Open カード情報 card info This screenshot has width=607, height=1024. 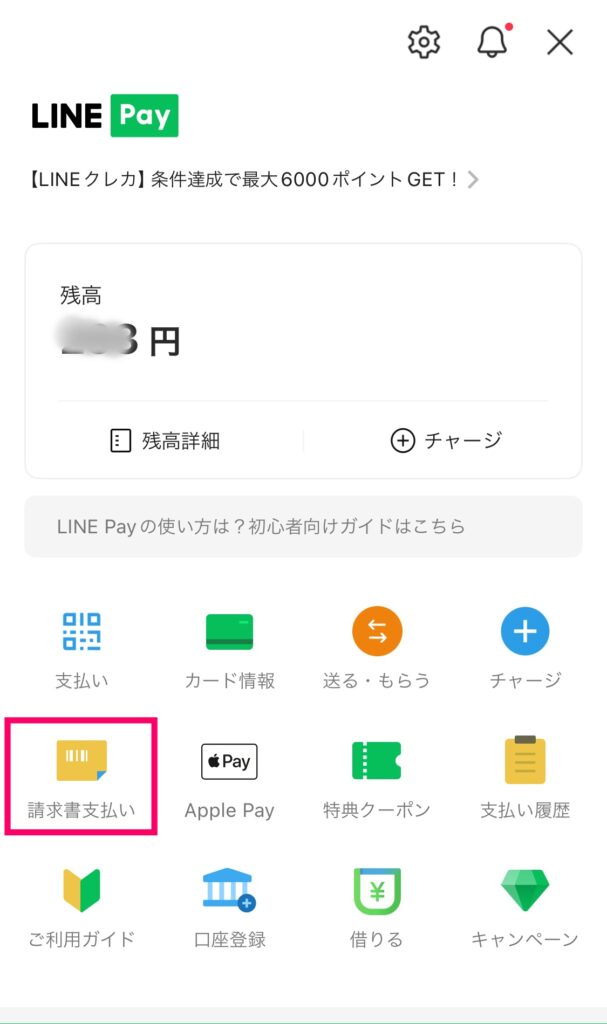click(229, 650)
